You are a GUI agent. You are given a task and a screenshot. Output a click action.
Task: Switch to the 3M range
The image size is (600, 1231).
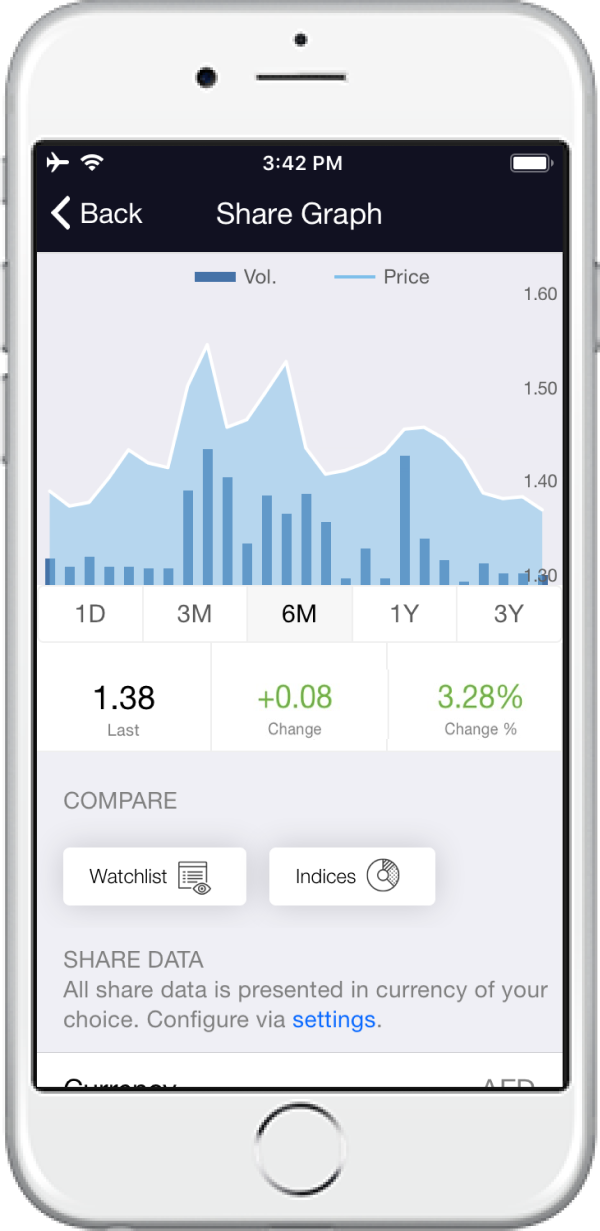tap(195, 613)
